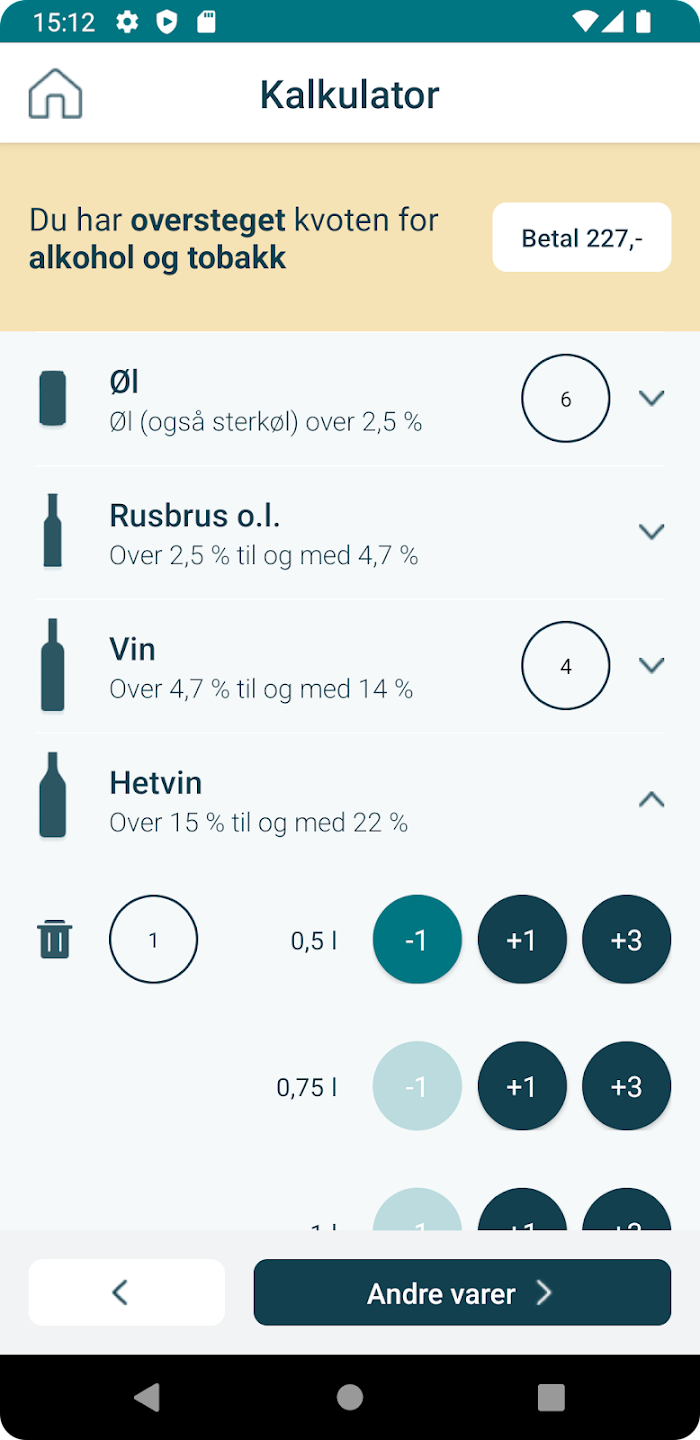Viewport: 700px width, 1440px height.
Task: Add three 0,5 l Hetvin bottles
Action: click(x=627, y=940)
